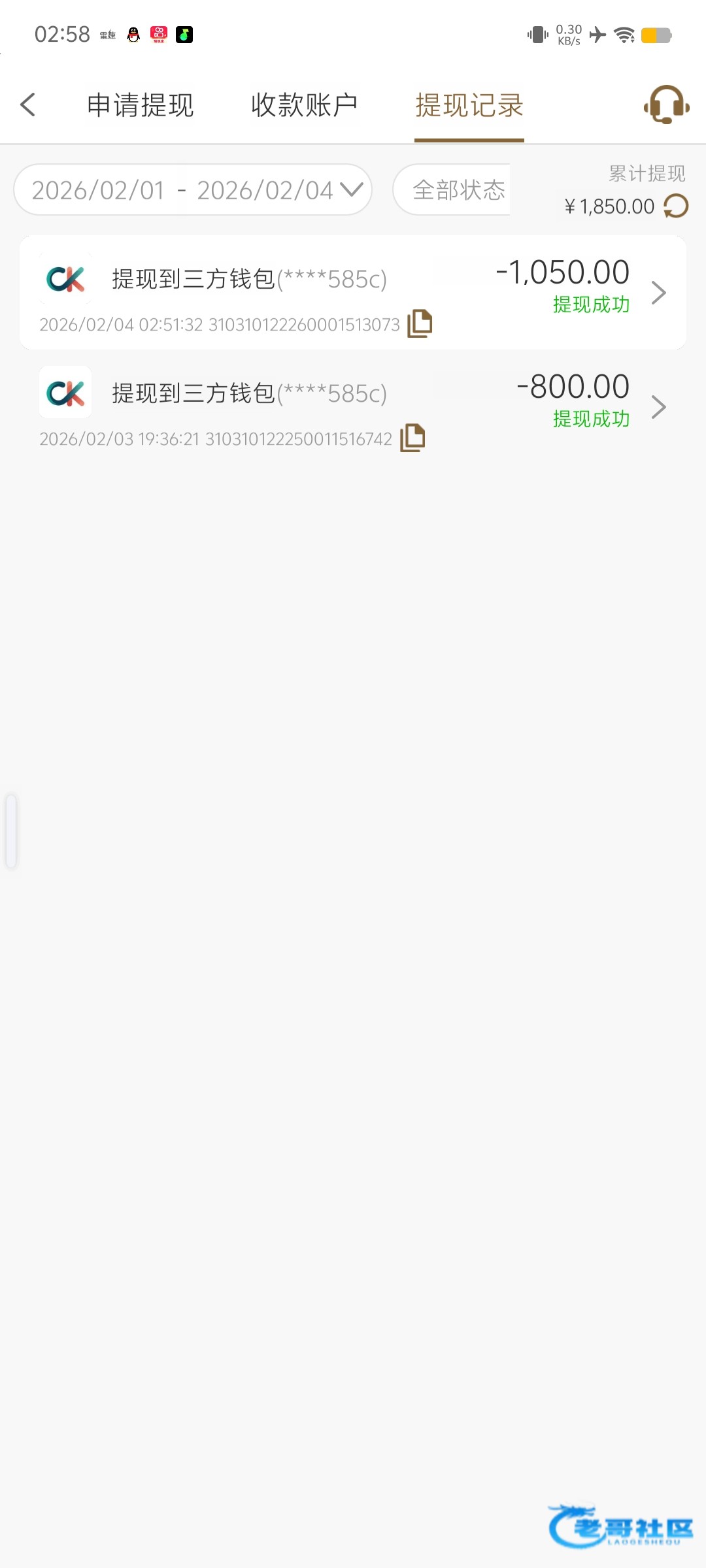Open the date range picker 2026/02/01 - 2026/02/04
This screenshot has height=1568, width=706.
(x=193, y=190)
